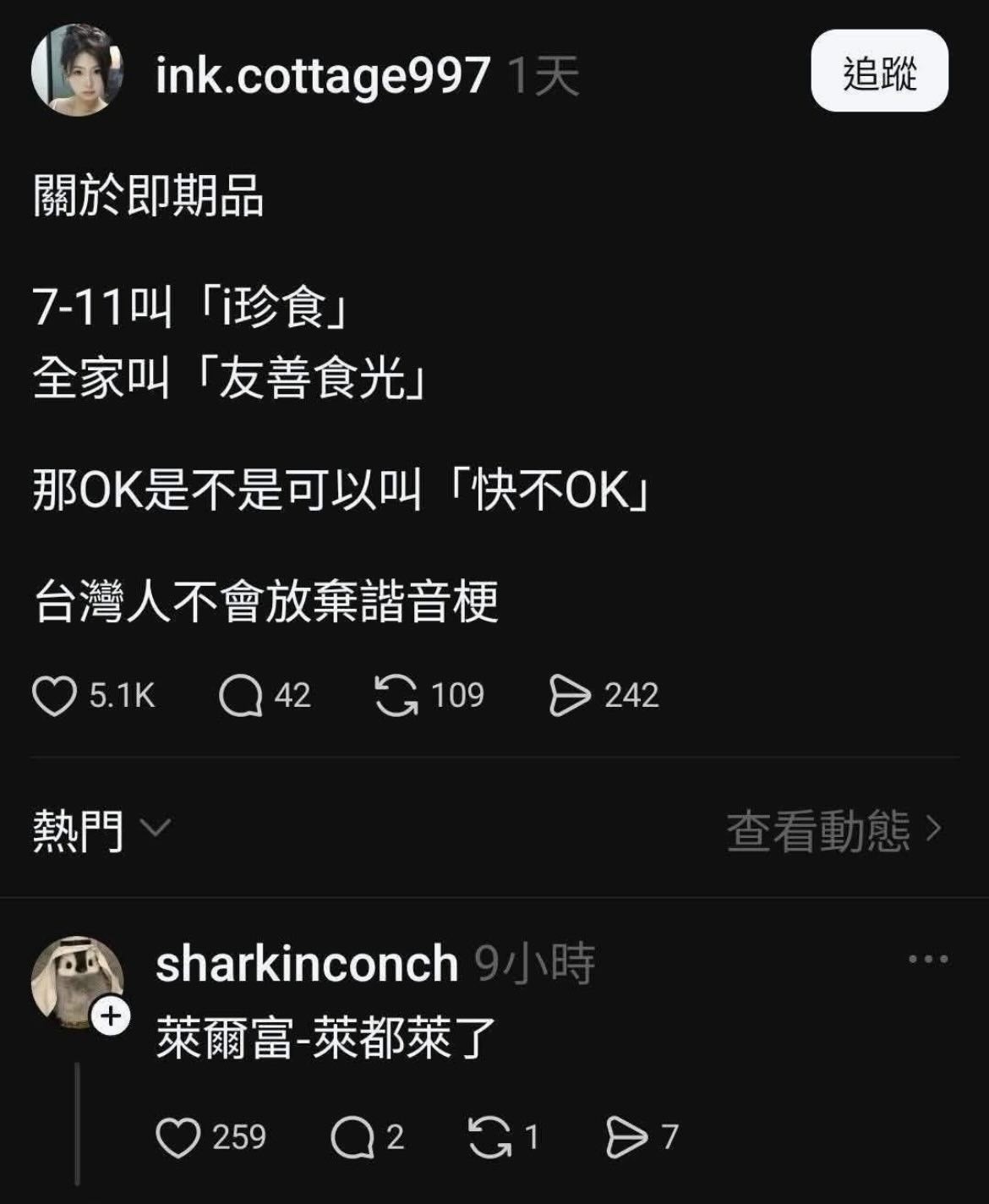Open ink.cottage997's profile picture
The height and width of the screenshot is (1204, 989).
tap(77, 70)
